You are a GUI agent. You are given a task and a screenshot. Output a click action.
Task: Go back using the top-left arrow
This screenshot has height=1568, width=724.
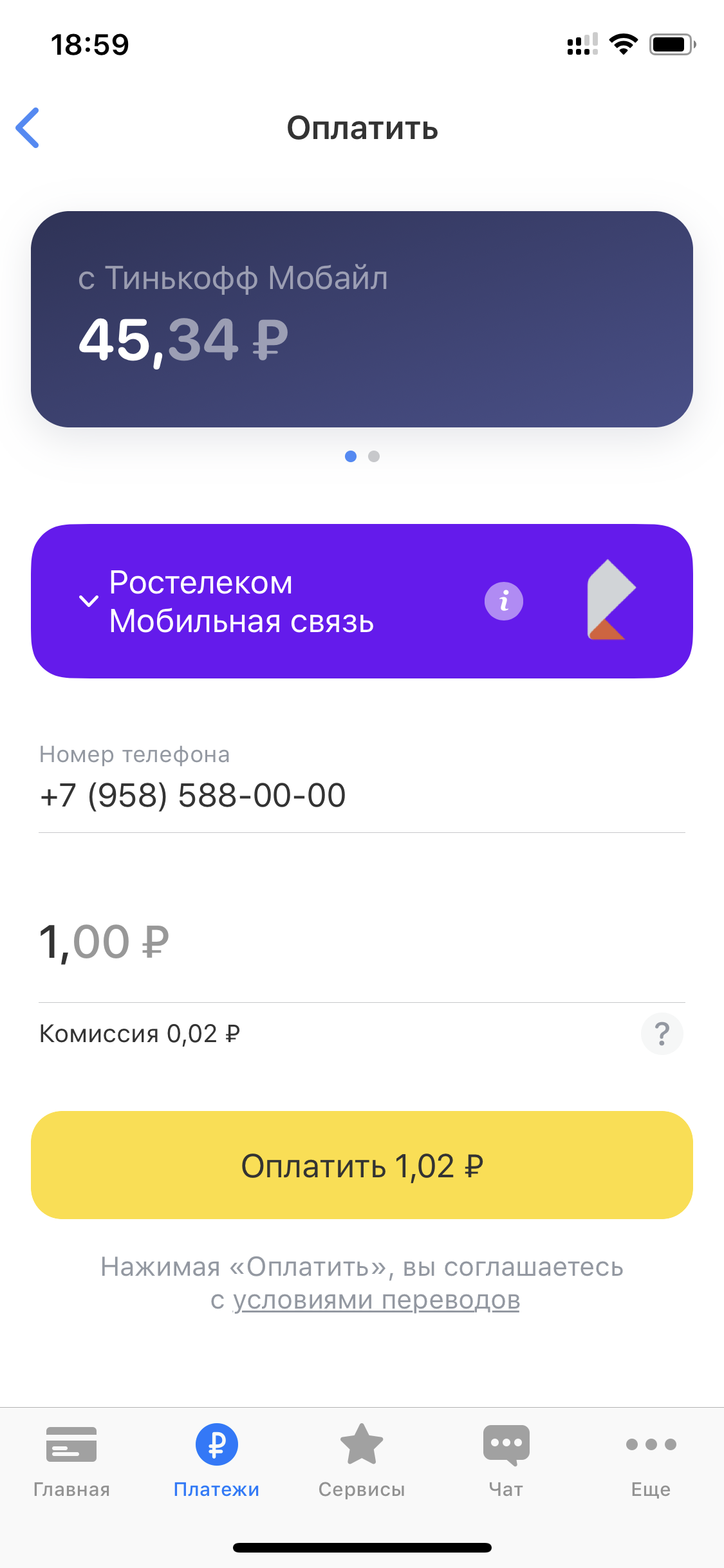(28, 128)
